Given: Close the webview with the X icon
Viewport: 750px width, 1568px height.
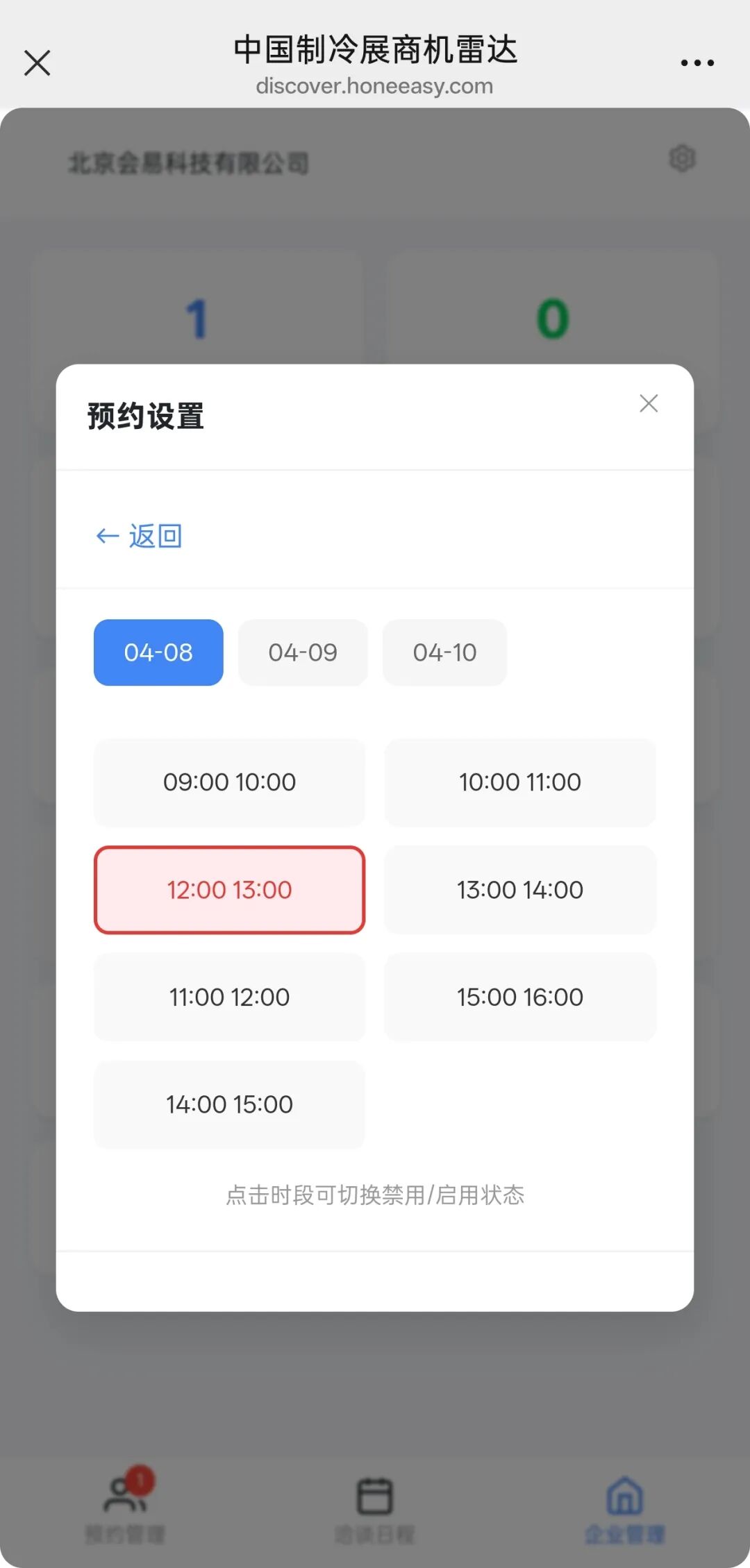Looking at the screenshot, I should click(x=37, y=62).
